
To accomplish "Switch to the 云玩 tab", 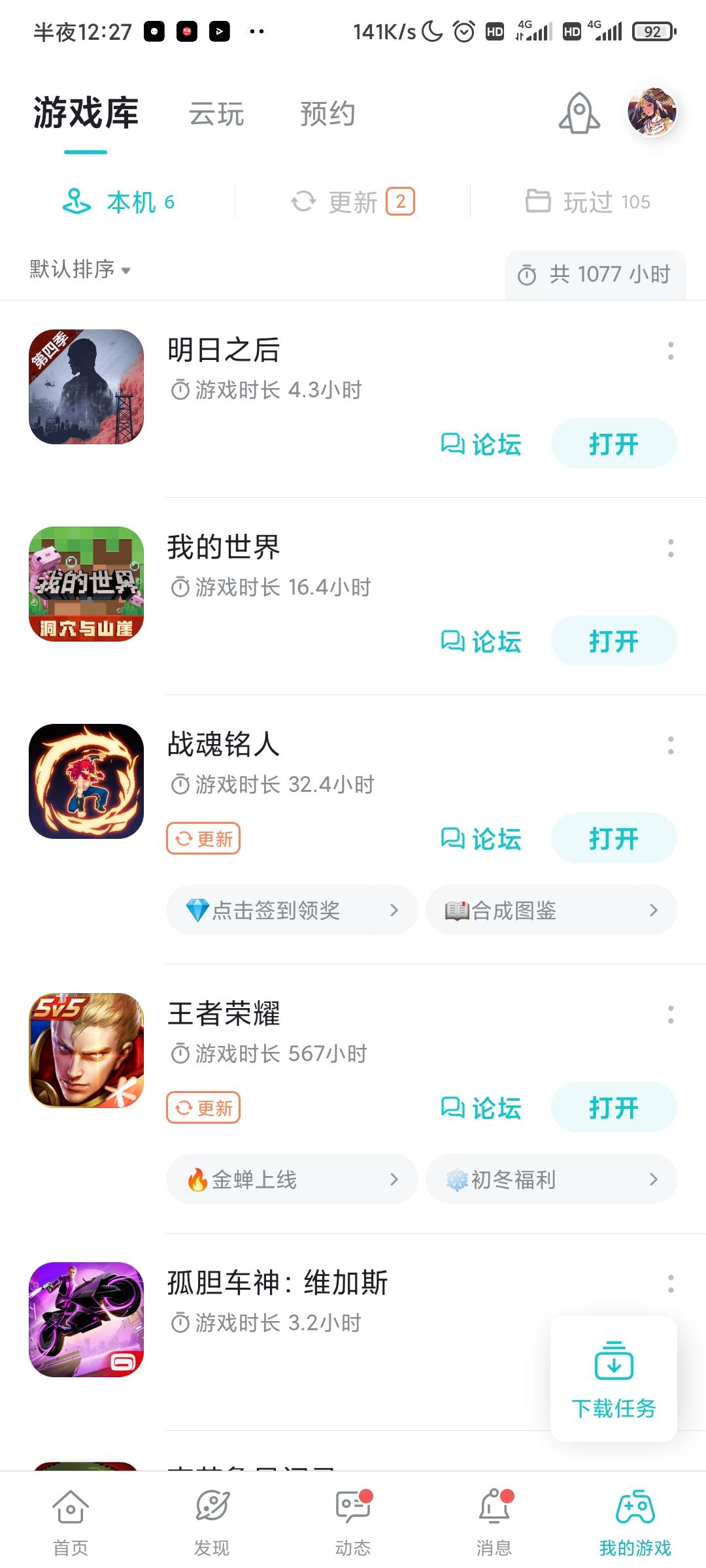I will pyautogui.click(x=216, y=112).
